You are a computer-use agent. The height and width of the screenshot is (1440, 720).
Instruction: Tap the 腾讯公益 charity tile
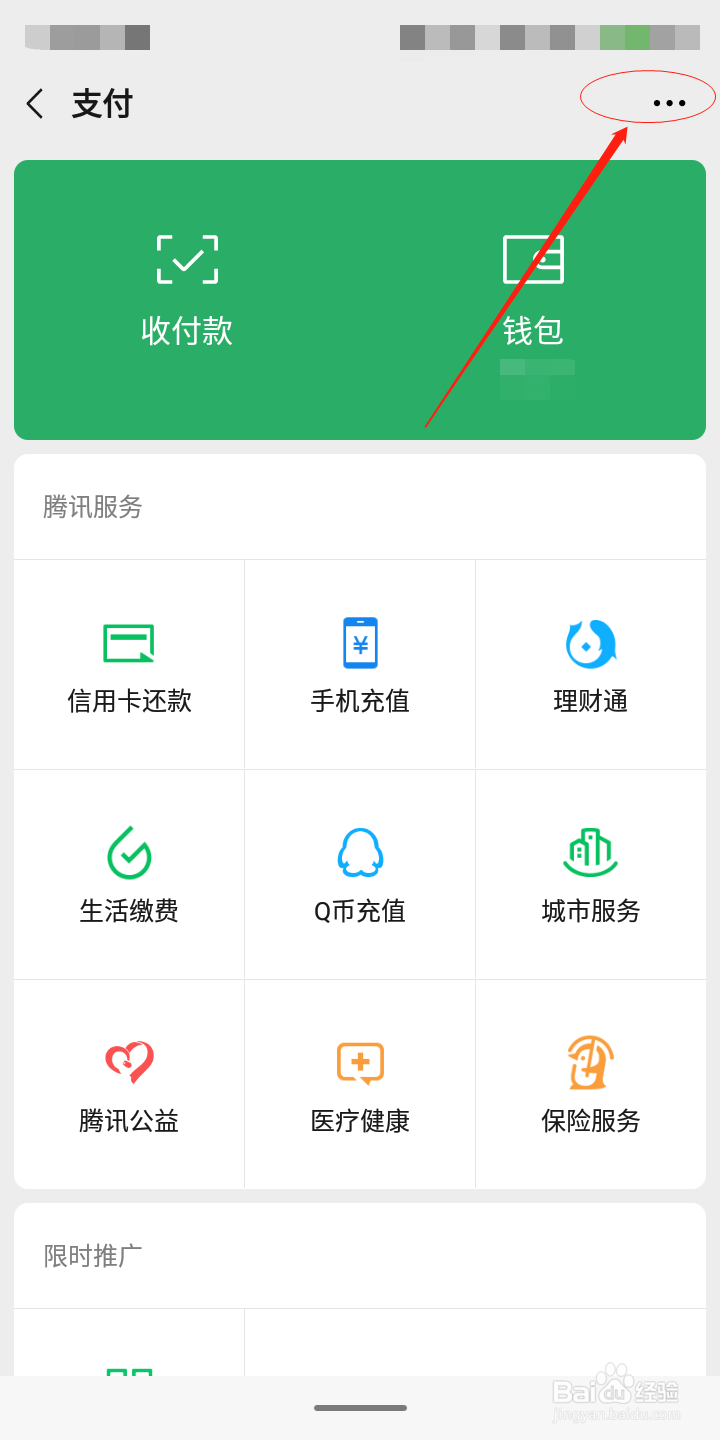point(129,1085)
